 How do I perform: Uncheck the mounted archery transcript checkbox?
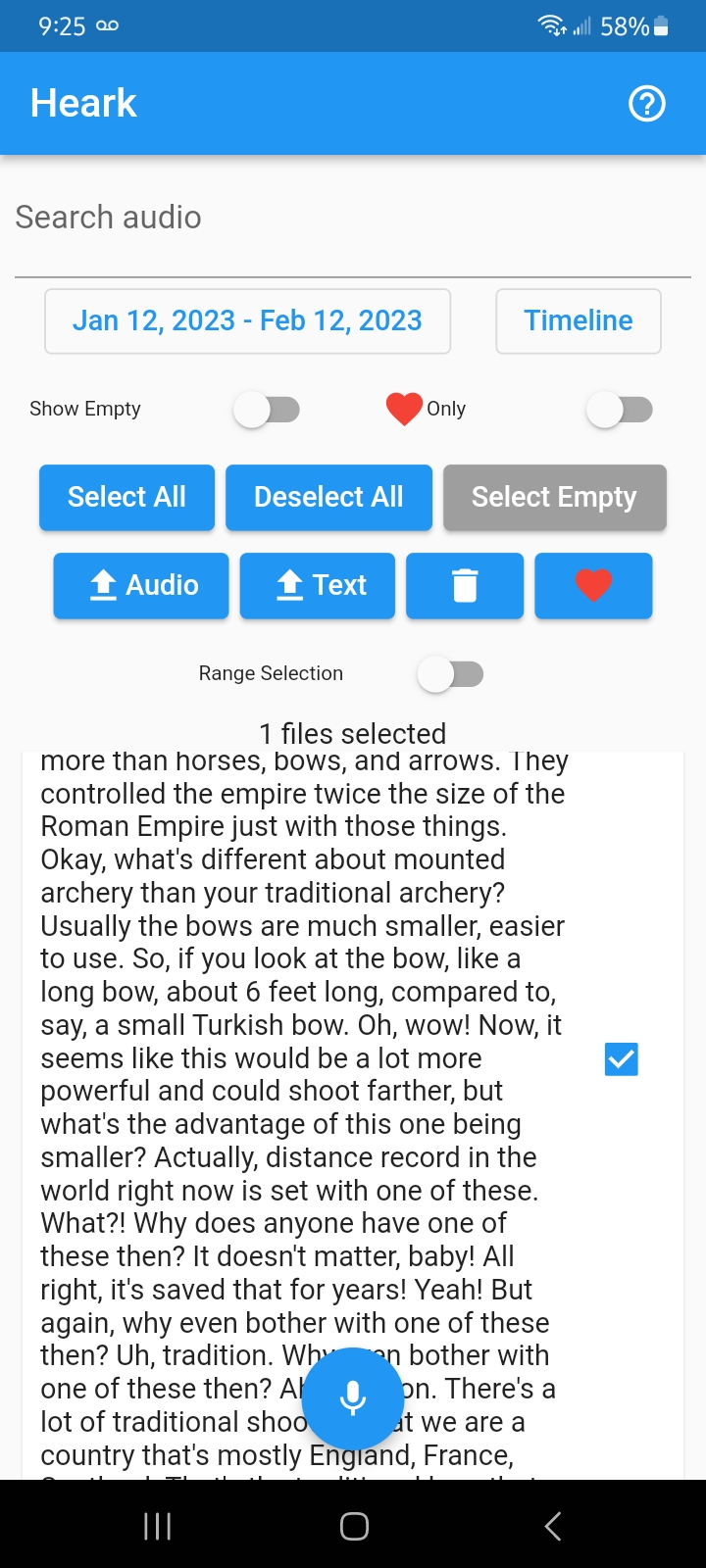point(622,1059)
